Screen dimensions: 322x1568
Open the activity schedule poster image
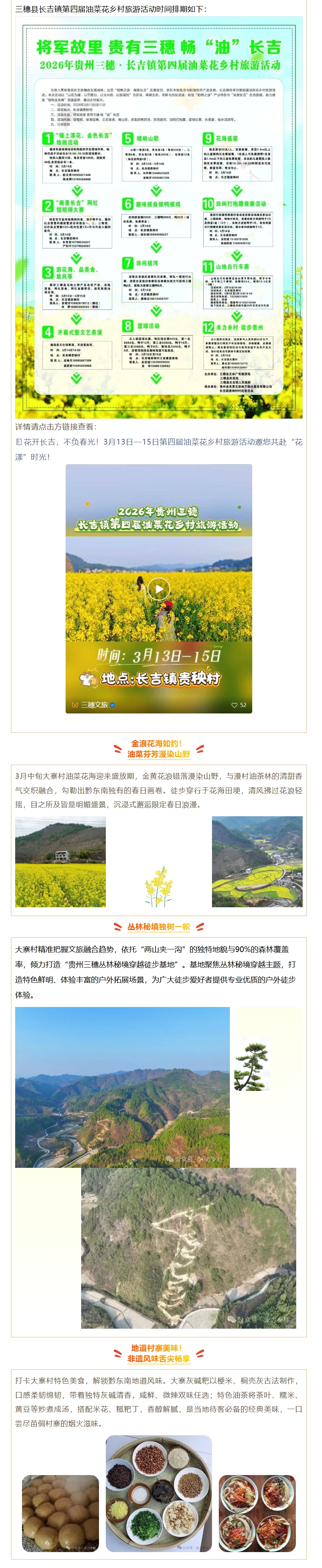coord(159,217)
